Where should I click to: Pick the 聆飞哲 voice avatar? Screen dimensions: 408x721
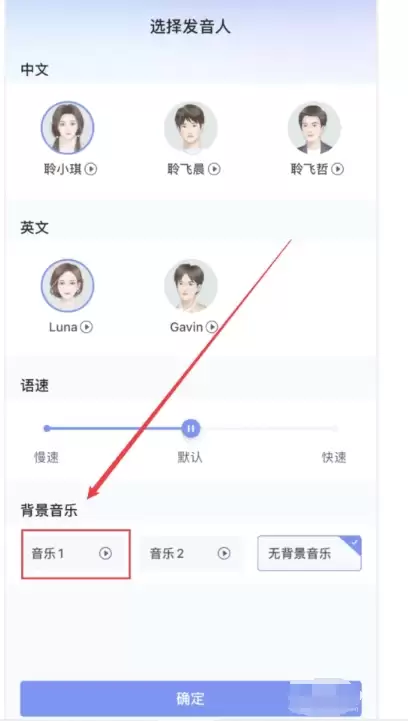click(314, 127)
